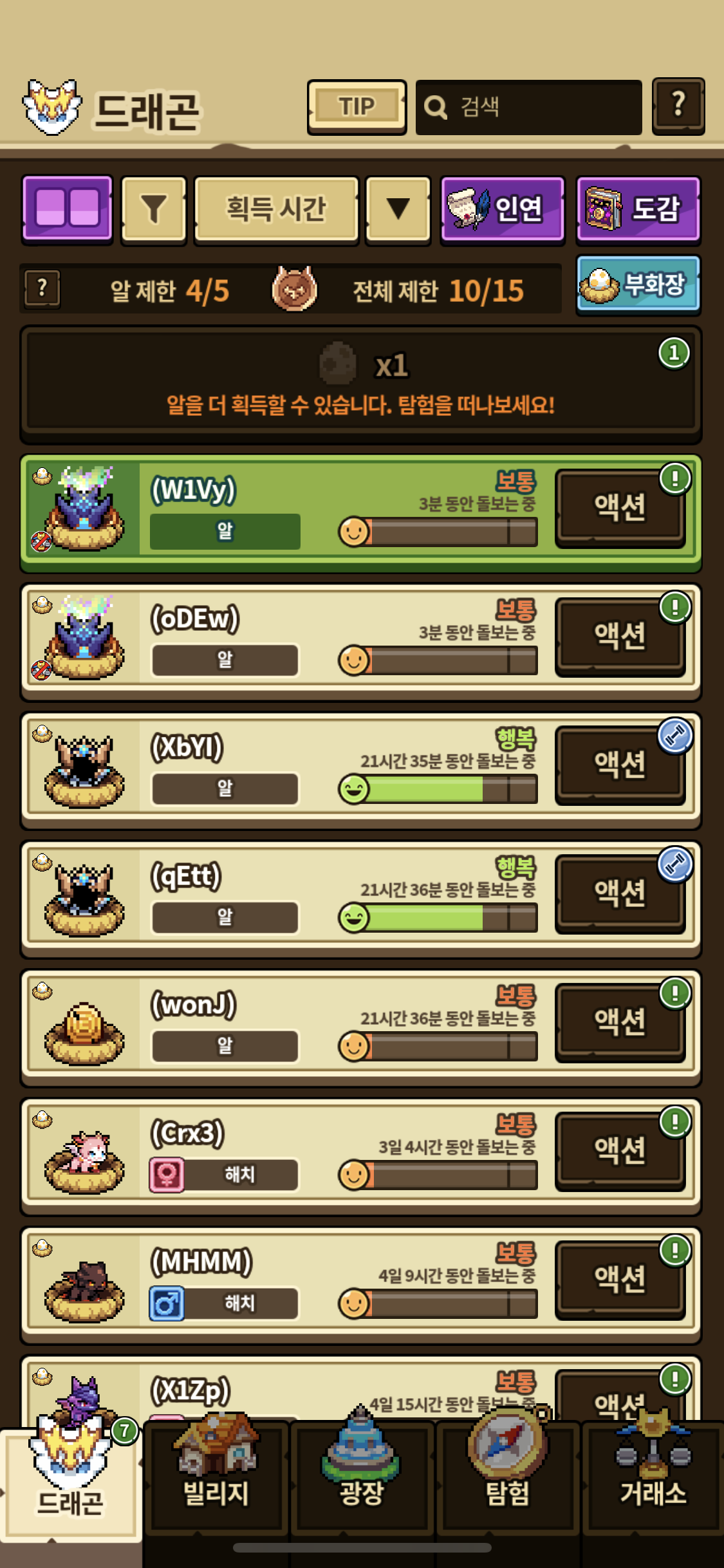
Task: Tap 액션 for hatchling Crx3
Action: pos(619,1150)
